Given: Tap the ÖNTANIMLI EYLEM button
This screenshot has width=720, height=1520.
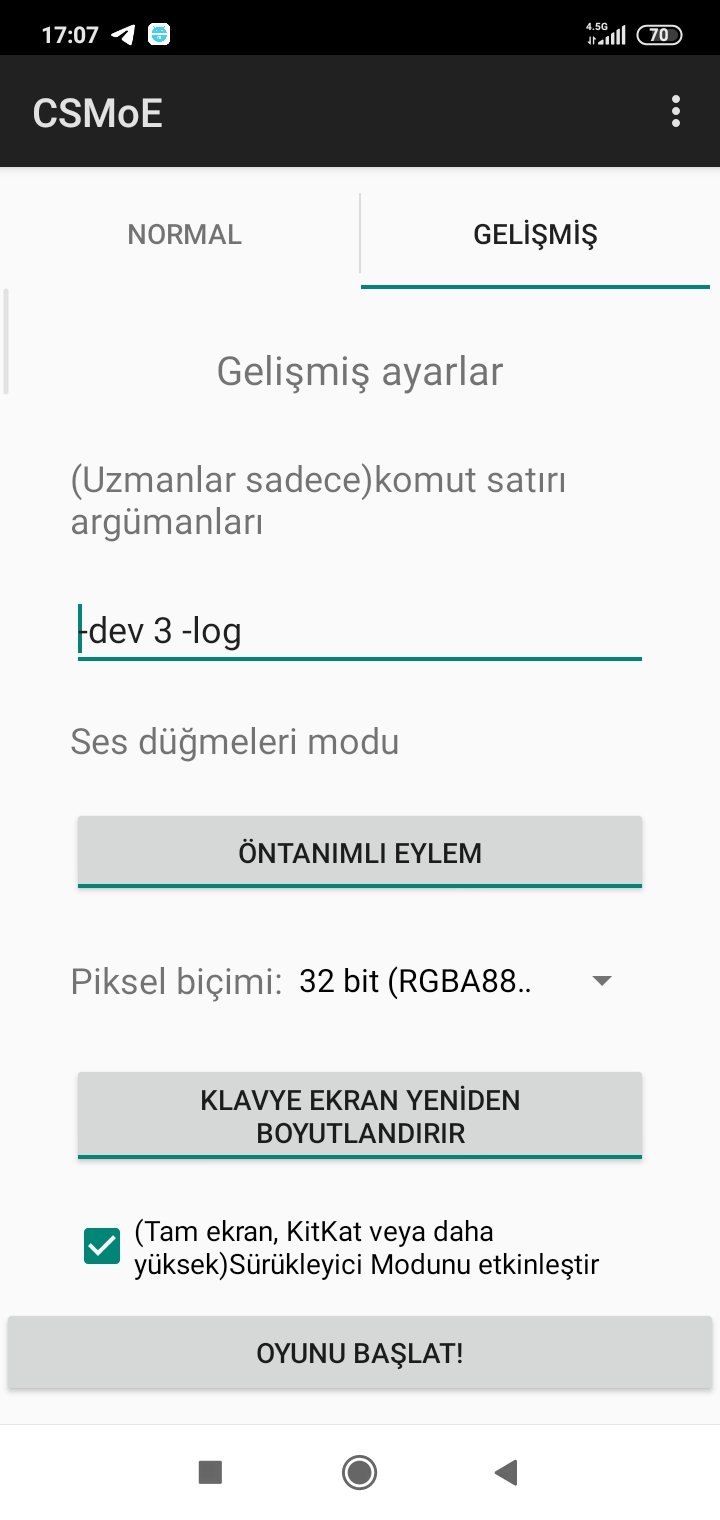Looking at the screenshot, I should [x=359, y=852].
